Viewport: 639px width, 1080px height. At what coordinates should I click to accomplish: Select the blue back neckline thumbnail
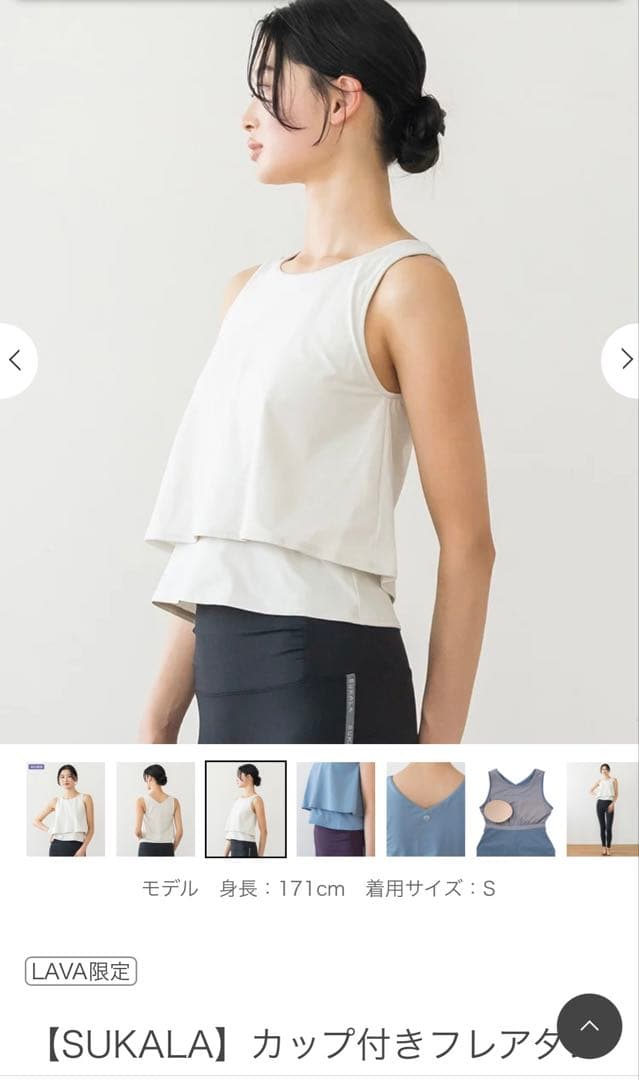pos(426,809)
